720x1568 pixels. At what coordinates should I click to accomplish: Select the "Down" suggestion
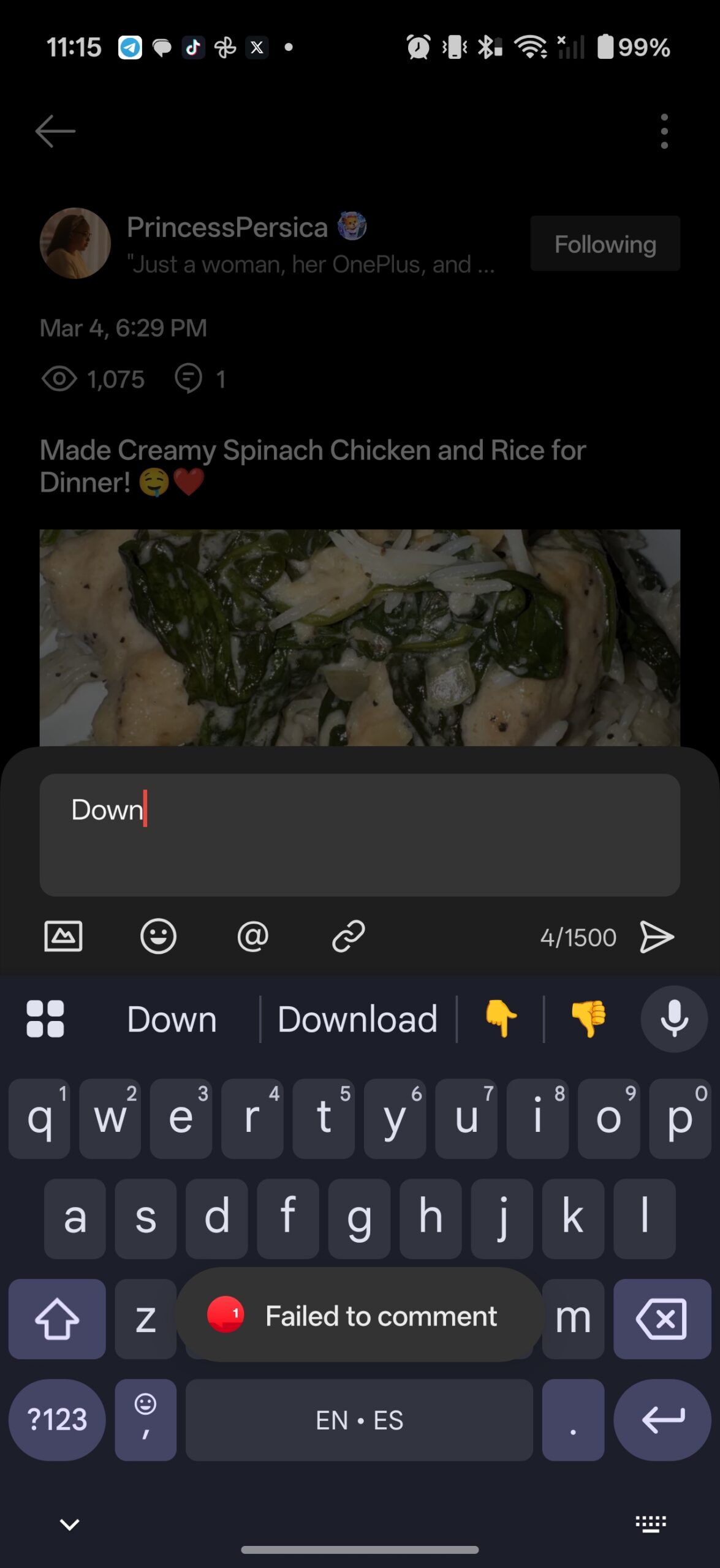coord(172,1019)
